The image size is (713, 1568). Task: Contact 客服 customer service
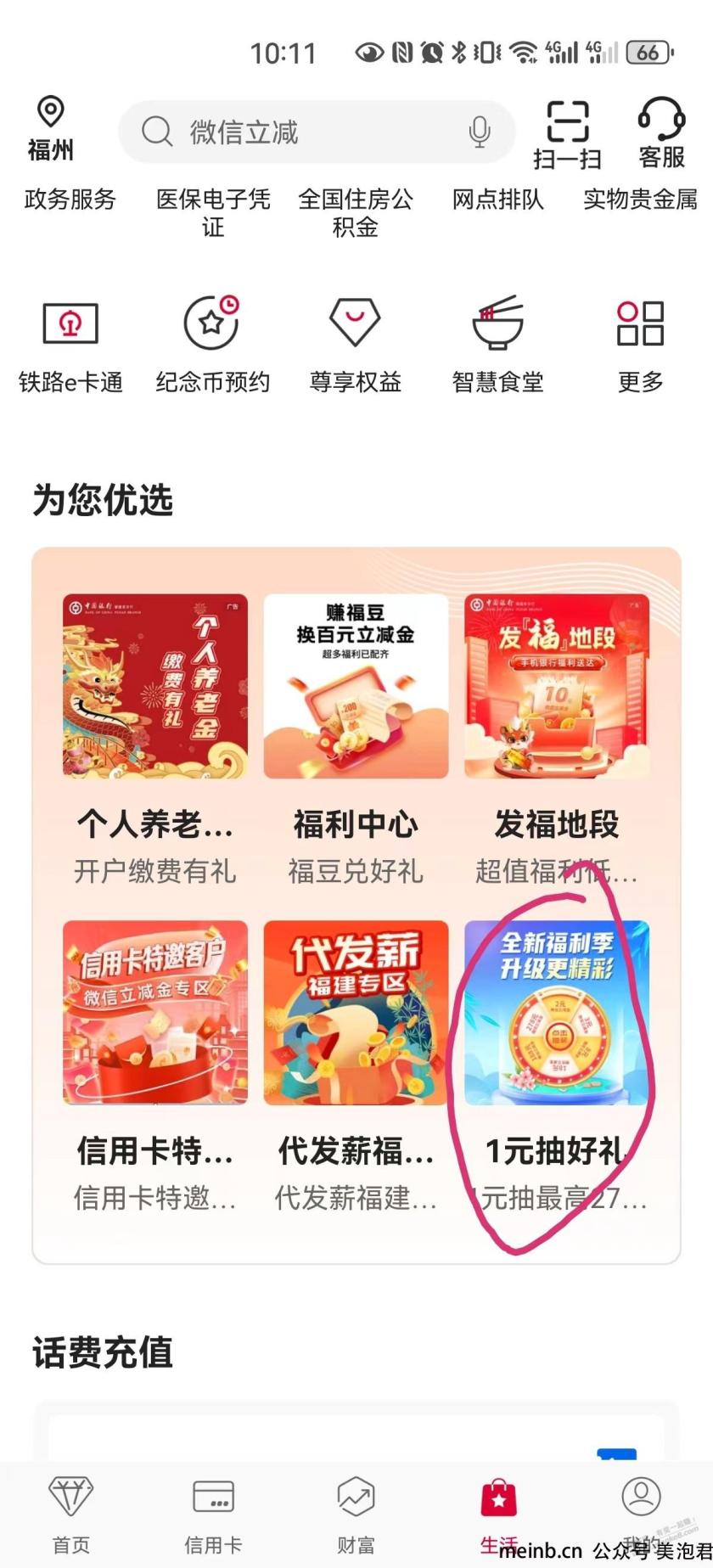point(661,132)
